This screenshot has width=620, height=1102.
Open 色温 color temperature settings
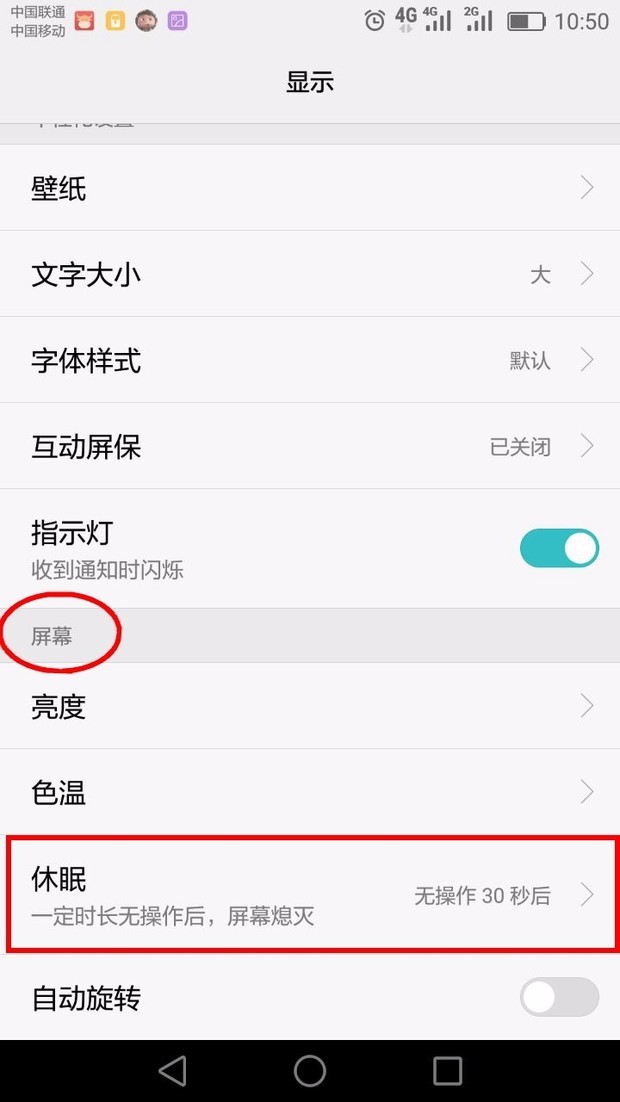(310, 792)
